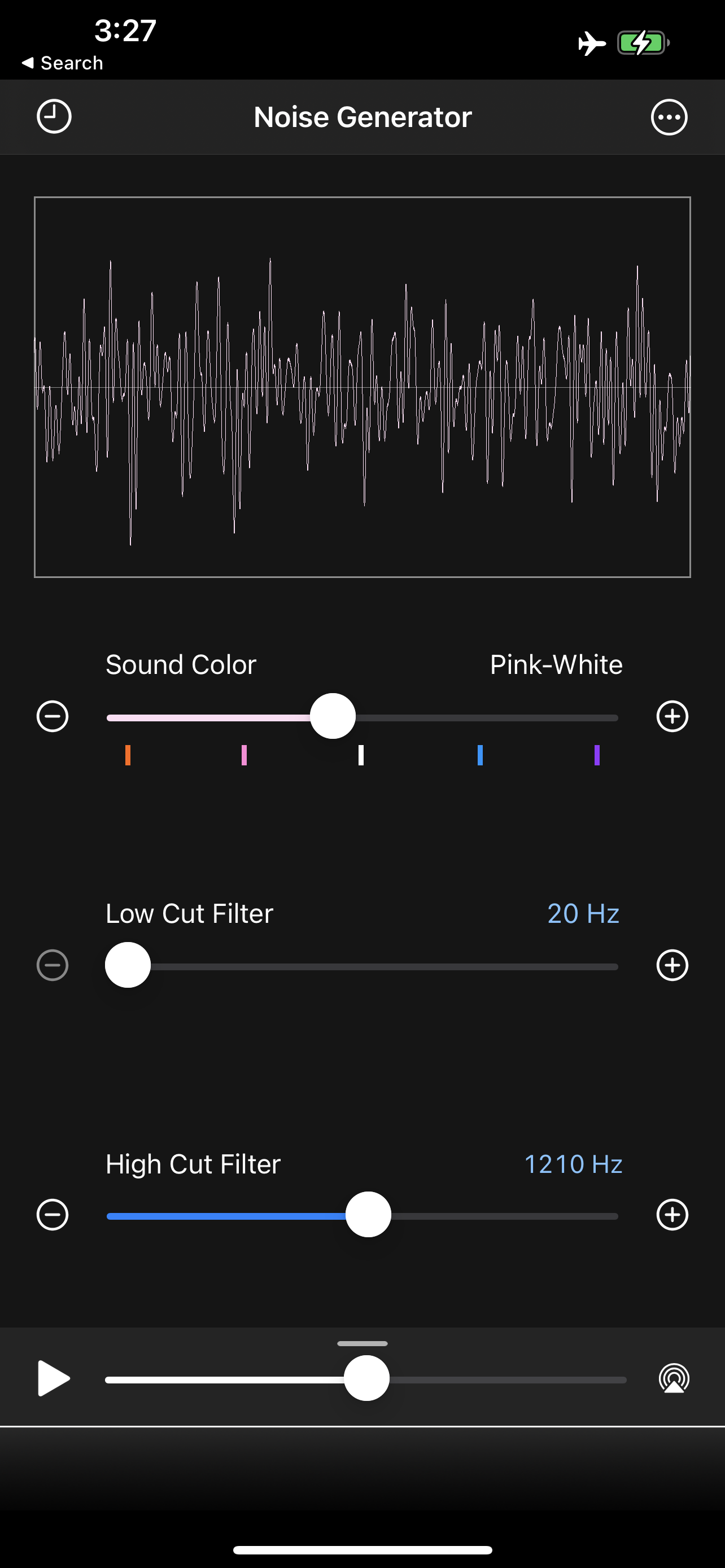Select the pink noise color marker
The height and width of the screenshot is (1568, 725).
coord(244,756)
